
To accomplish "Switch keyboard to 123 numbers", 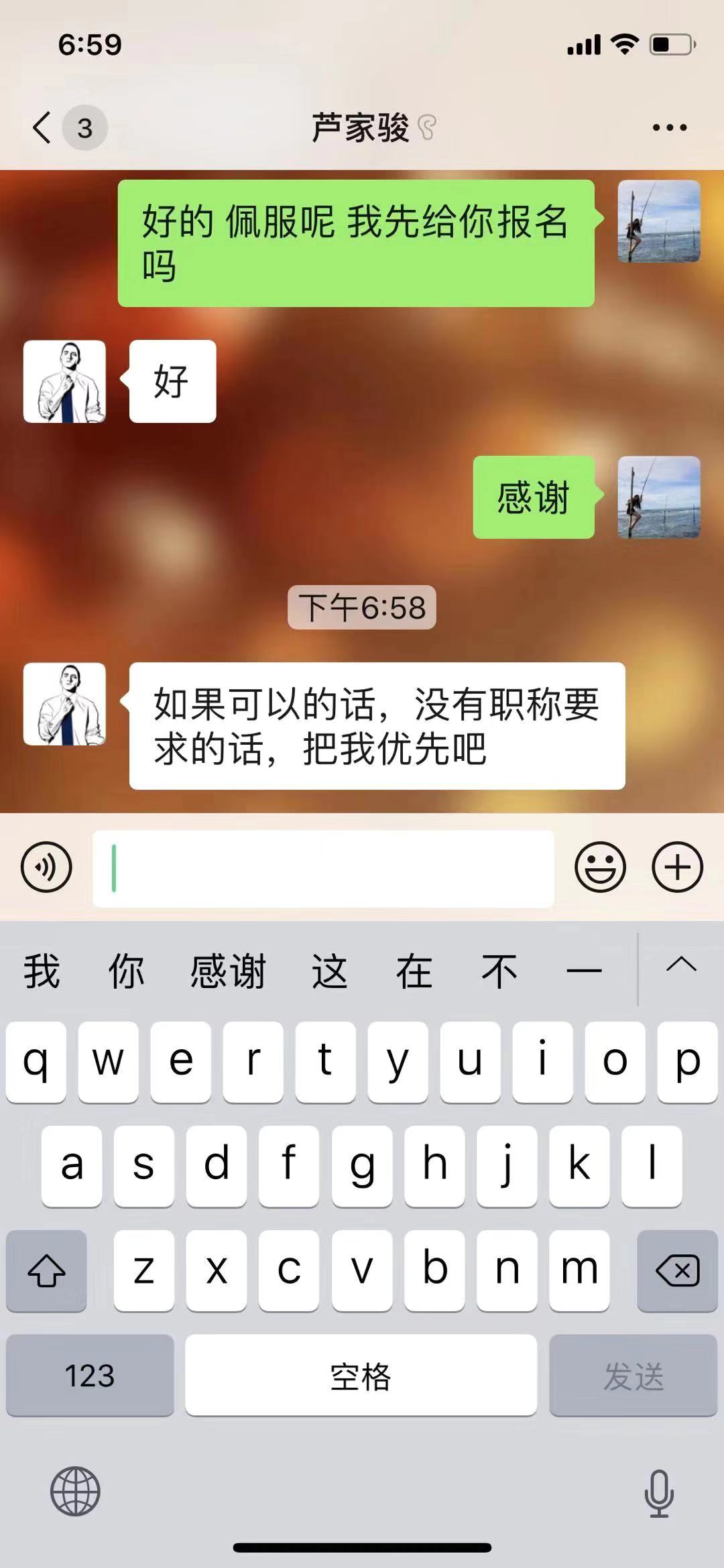I will [x=90, y=1376].
